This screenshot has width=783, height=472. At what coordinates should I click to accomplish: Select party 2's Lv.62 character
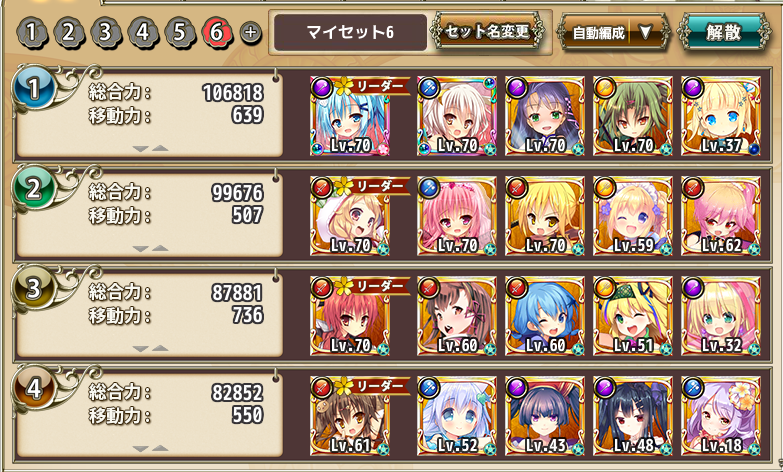click(719, 215)
